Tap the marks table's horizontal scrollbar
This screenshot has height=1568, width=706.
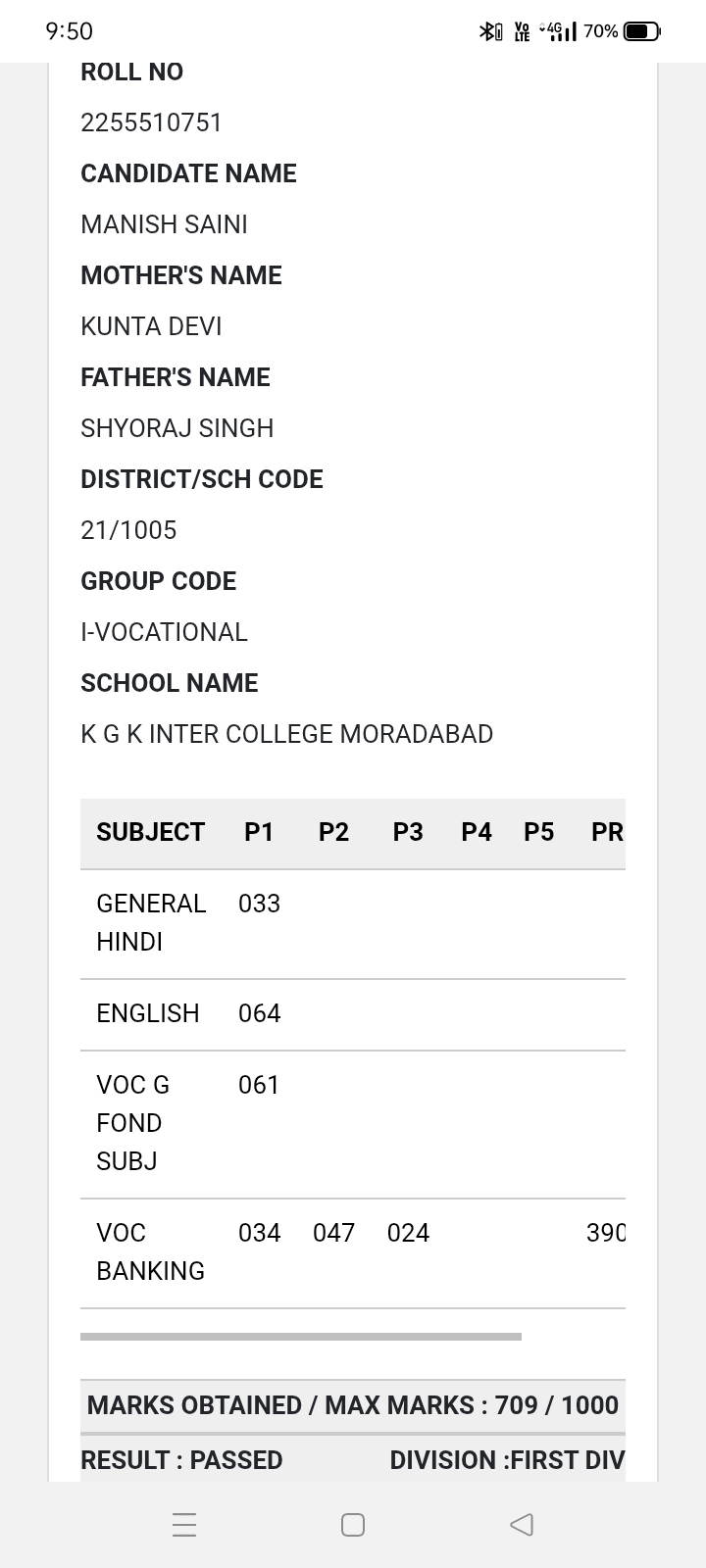click(x=301, y=1336)
